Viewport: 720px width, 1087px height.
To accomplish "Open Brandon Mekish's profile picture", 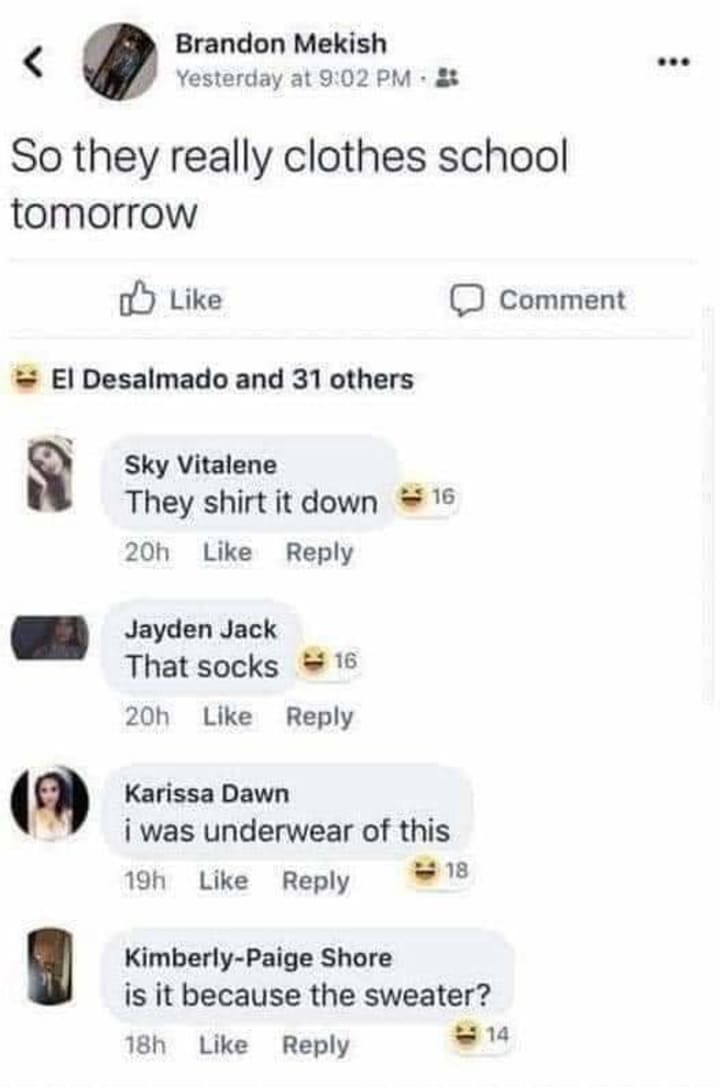I will pyautogui.click(x=119, y=62).
